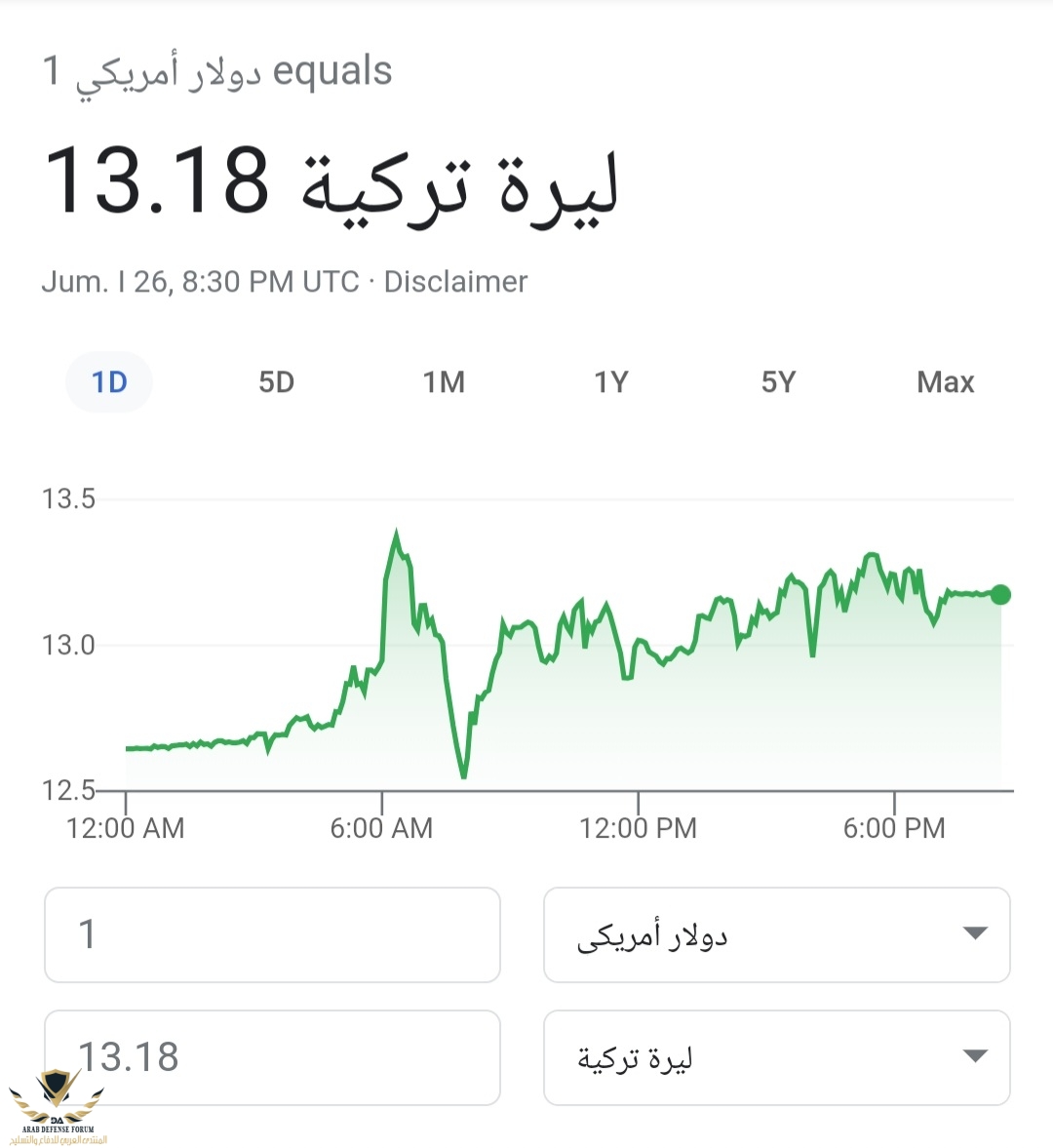This screenshot has height=1148, width=1053.
Task: Switch chart to 5D range
Action: (276, 381)
